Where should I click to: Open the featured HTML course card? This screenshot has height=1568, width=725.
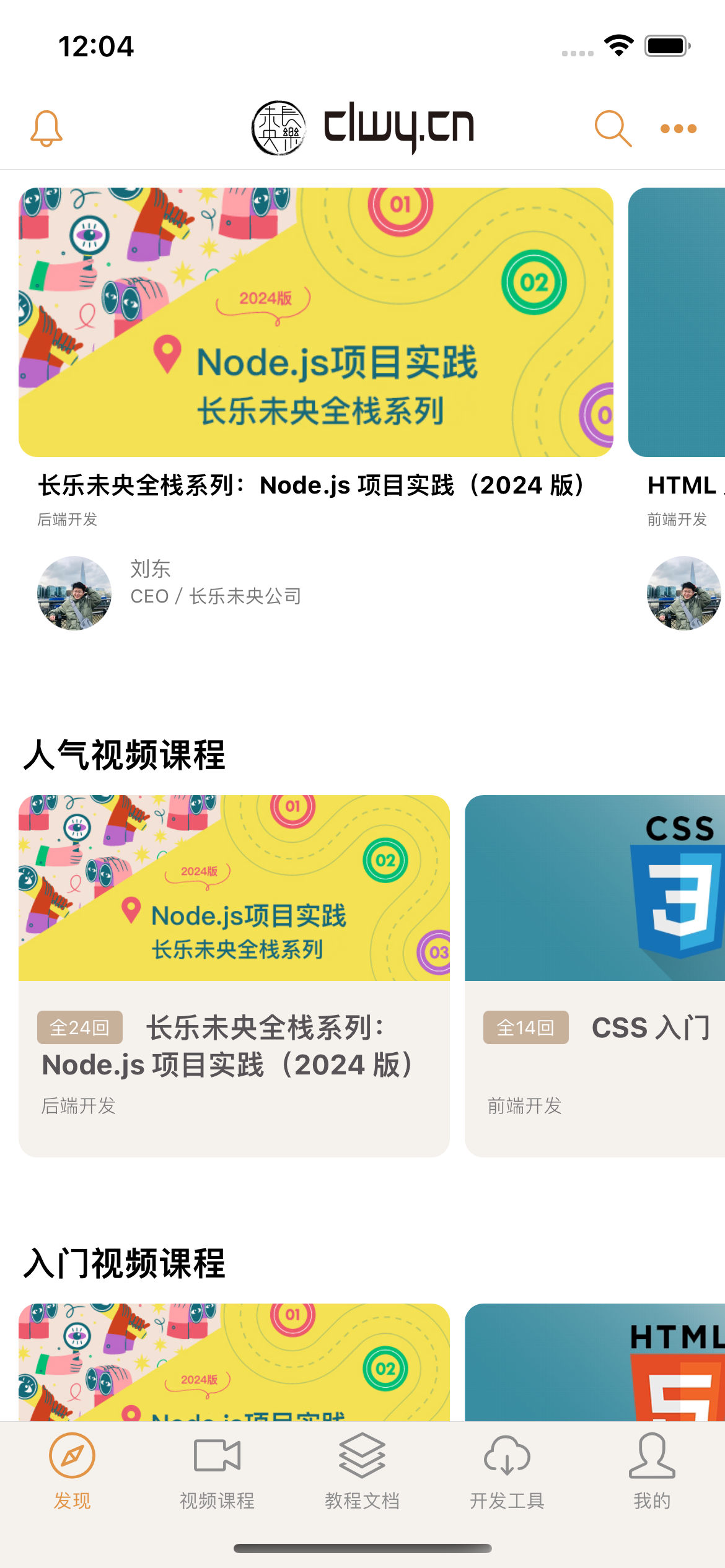pos(677,322)
